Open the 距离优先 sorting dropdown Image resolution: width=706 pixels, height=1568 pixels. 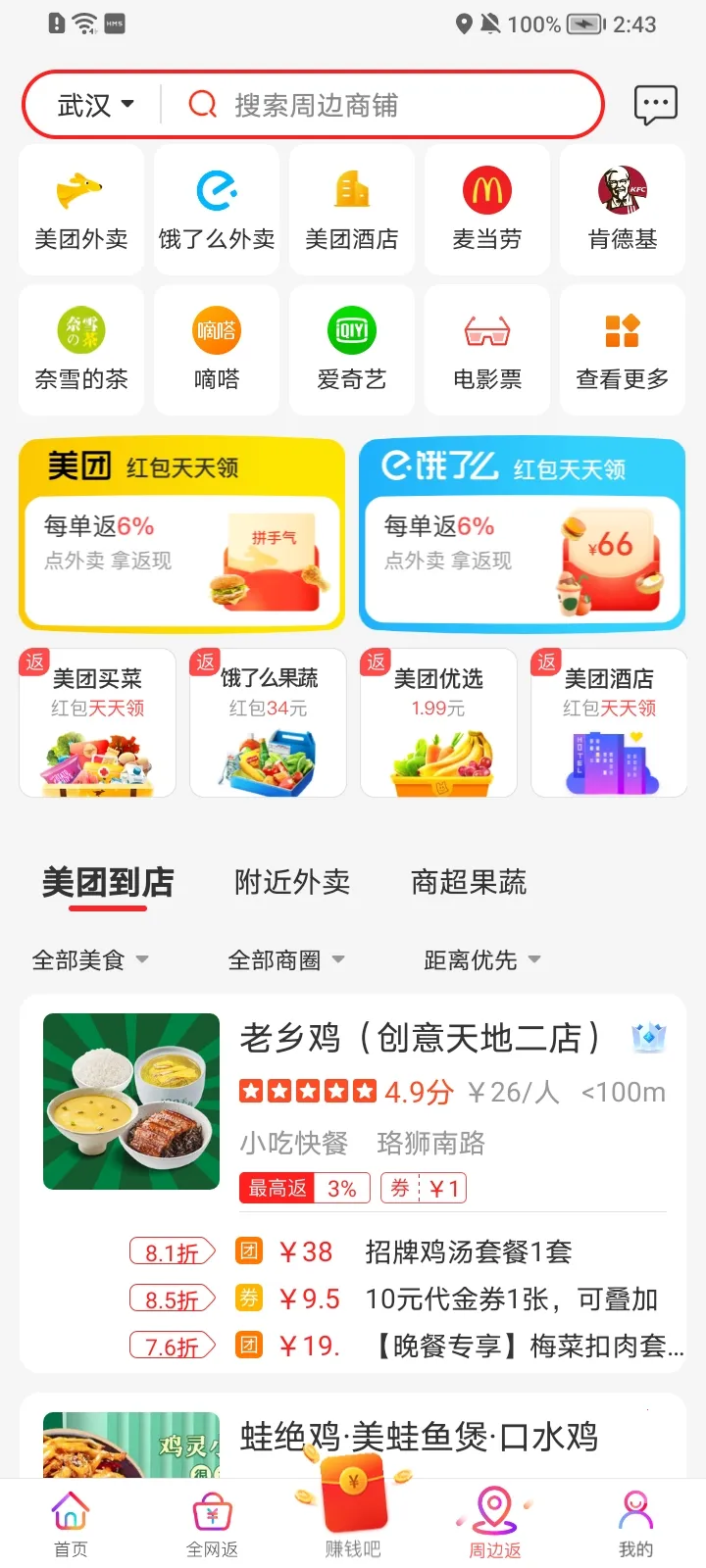pos(481,959)
